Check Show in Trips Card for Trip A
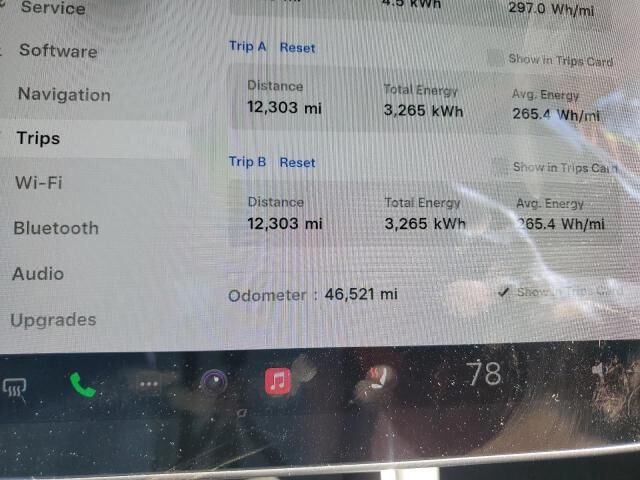This screenshot has width=640, height=480. click(x=496, y=58)
